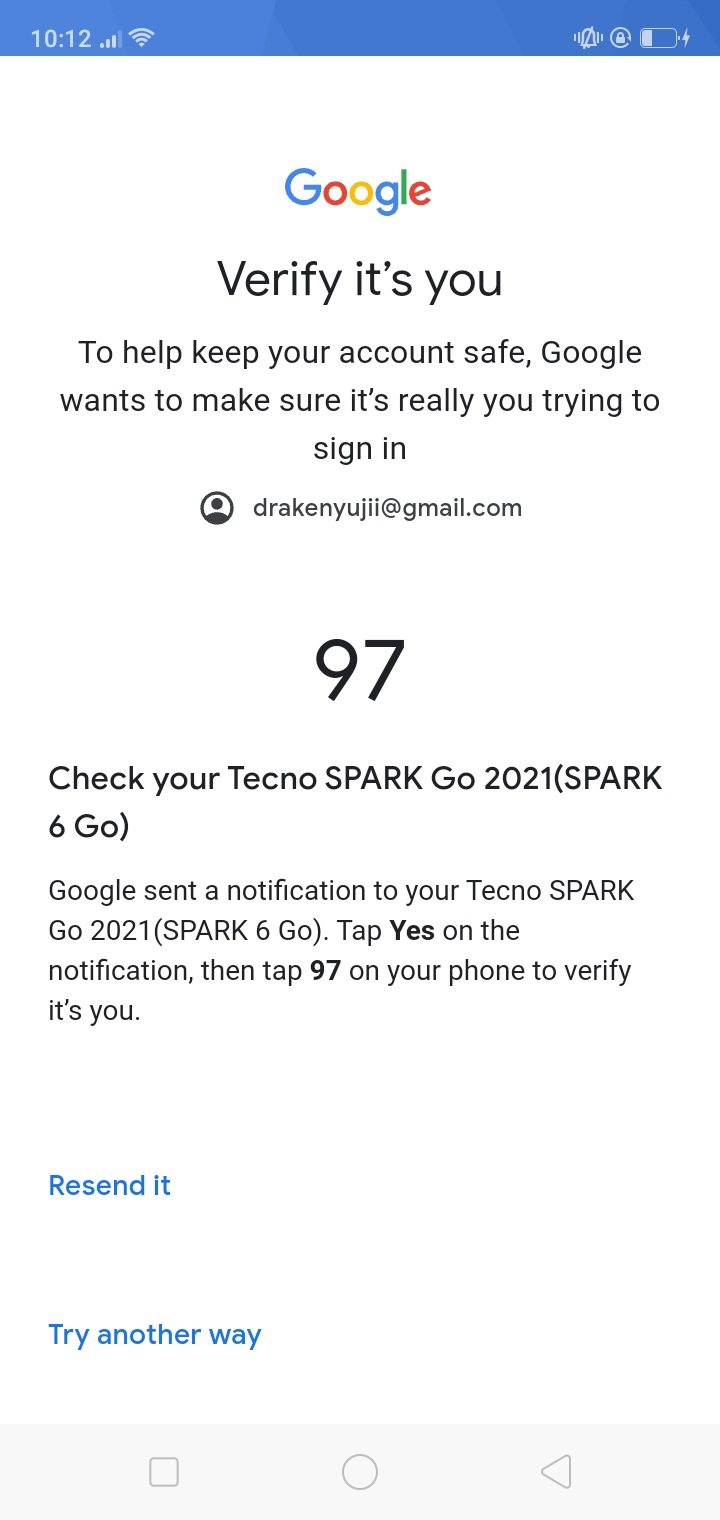Screen dimensions: 720x1520
Task: Go back using navigation bar
Action: pos(556,1472)
